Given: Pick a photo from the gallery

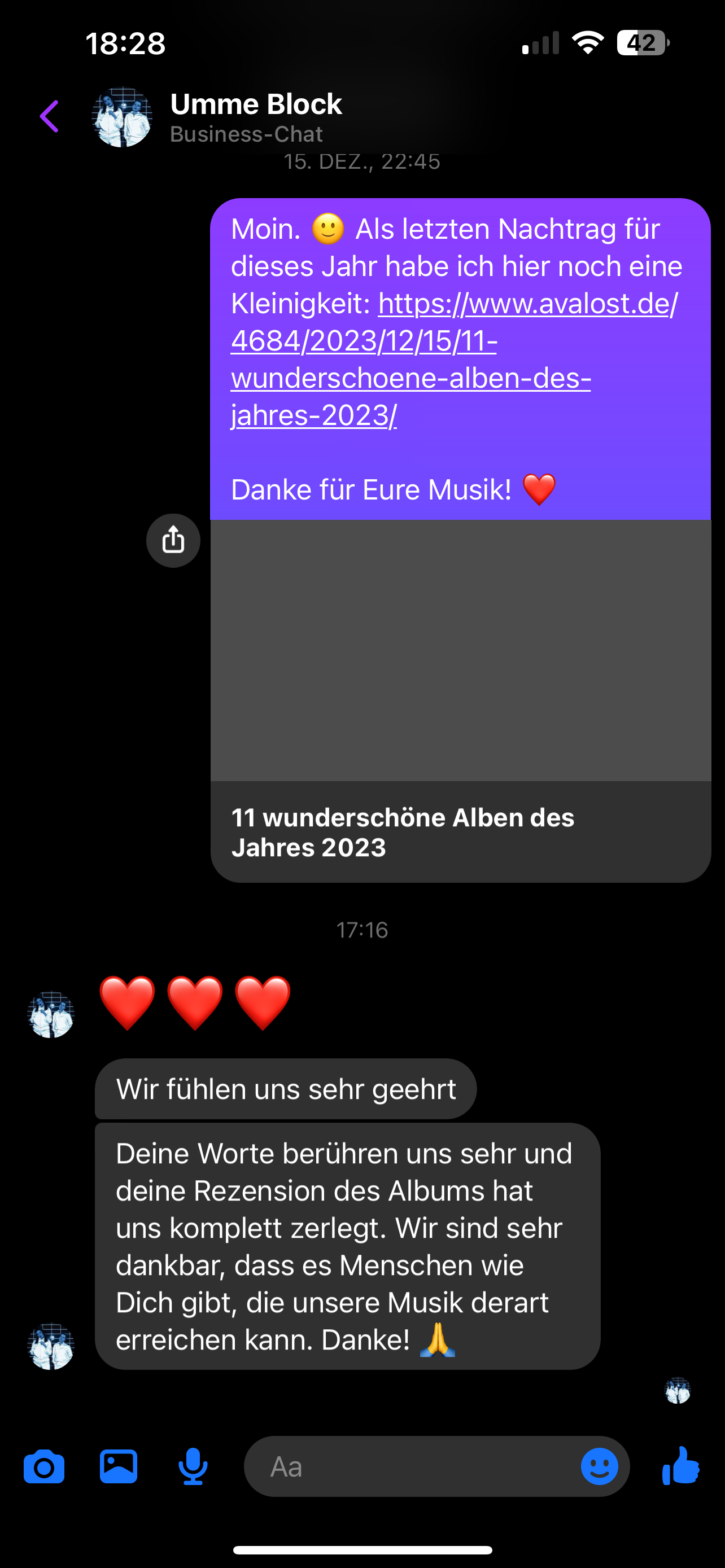Looking at the screenshot, I should [x=119, y=1467].
